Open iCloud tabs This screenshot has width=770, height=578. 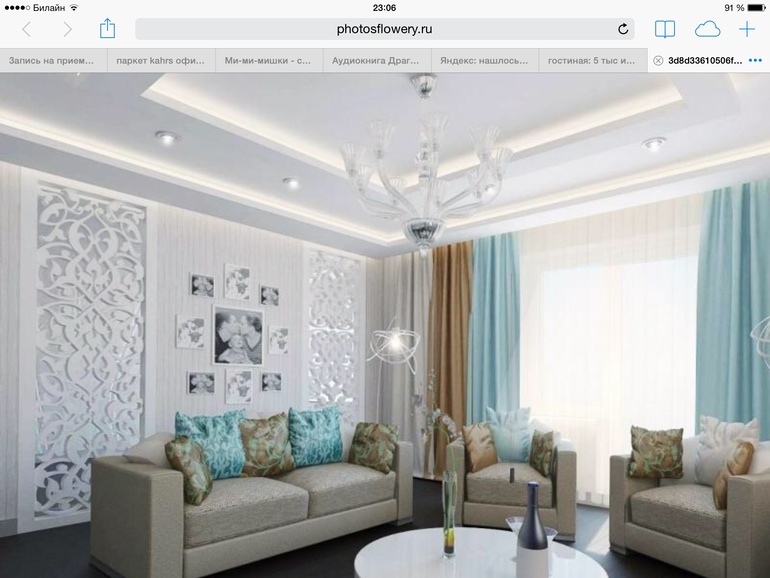point(707,29)
